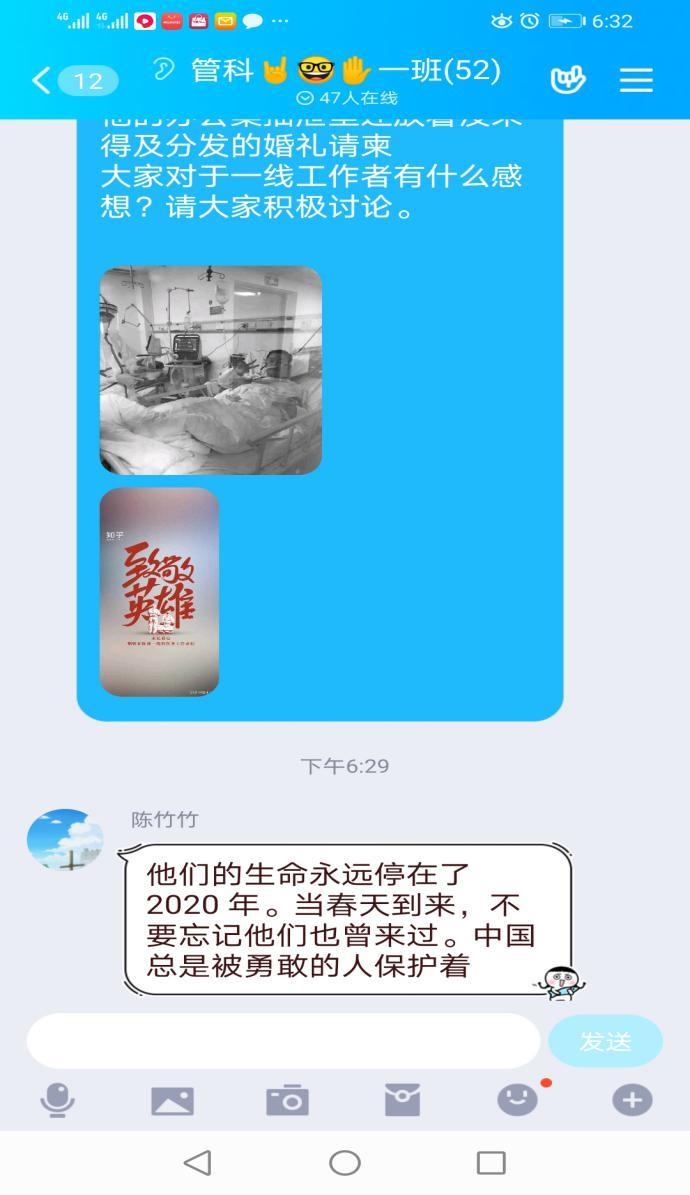Record a voice message with the microphone

point(57,1101)
